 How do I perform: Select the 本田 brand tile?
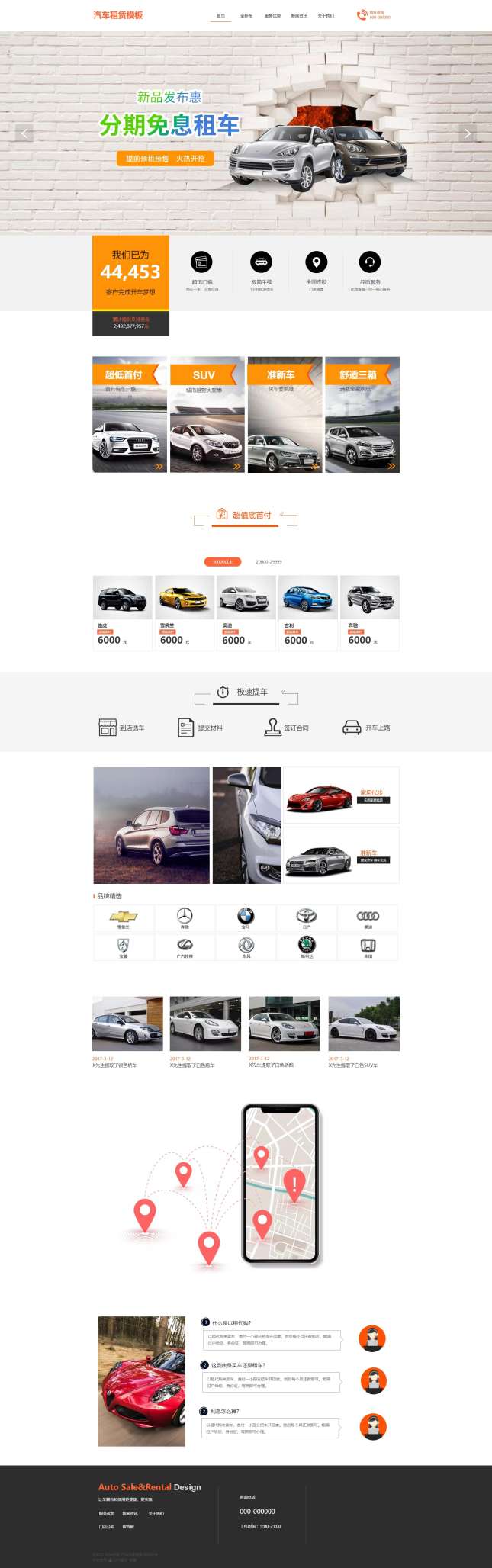[368, 948]
